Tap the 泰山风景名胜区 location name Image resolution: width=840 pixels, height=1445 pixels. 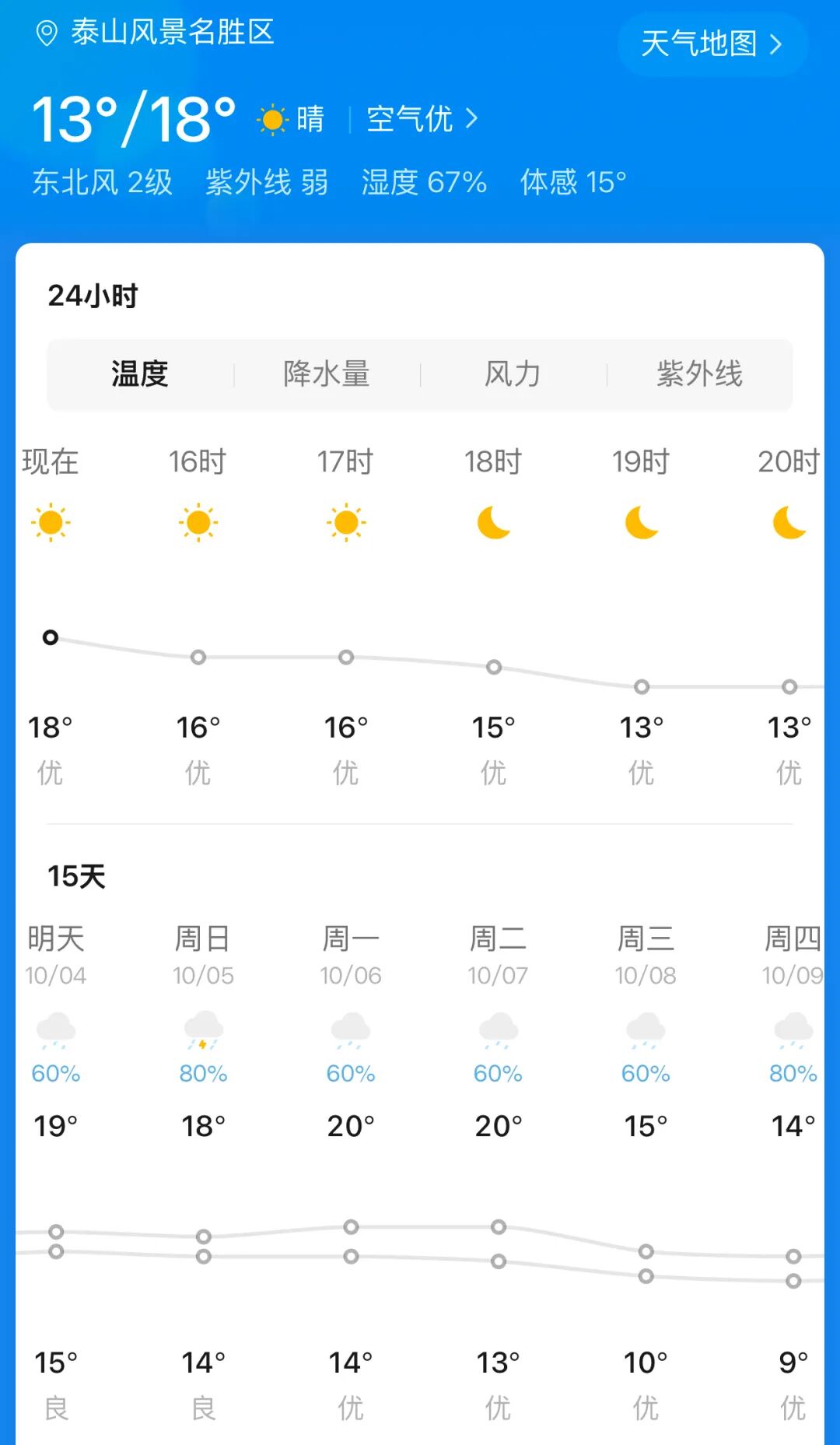pyautogui.click(x=172, y=33)
